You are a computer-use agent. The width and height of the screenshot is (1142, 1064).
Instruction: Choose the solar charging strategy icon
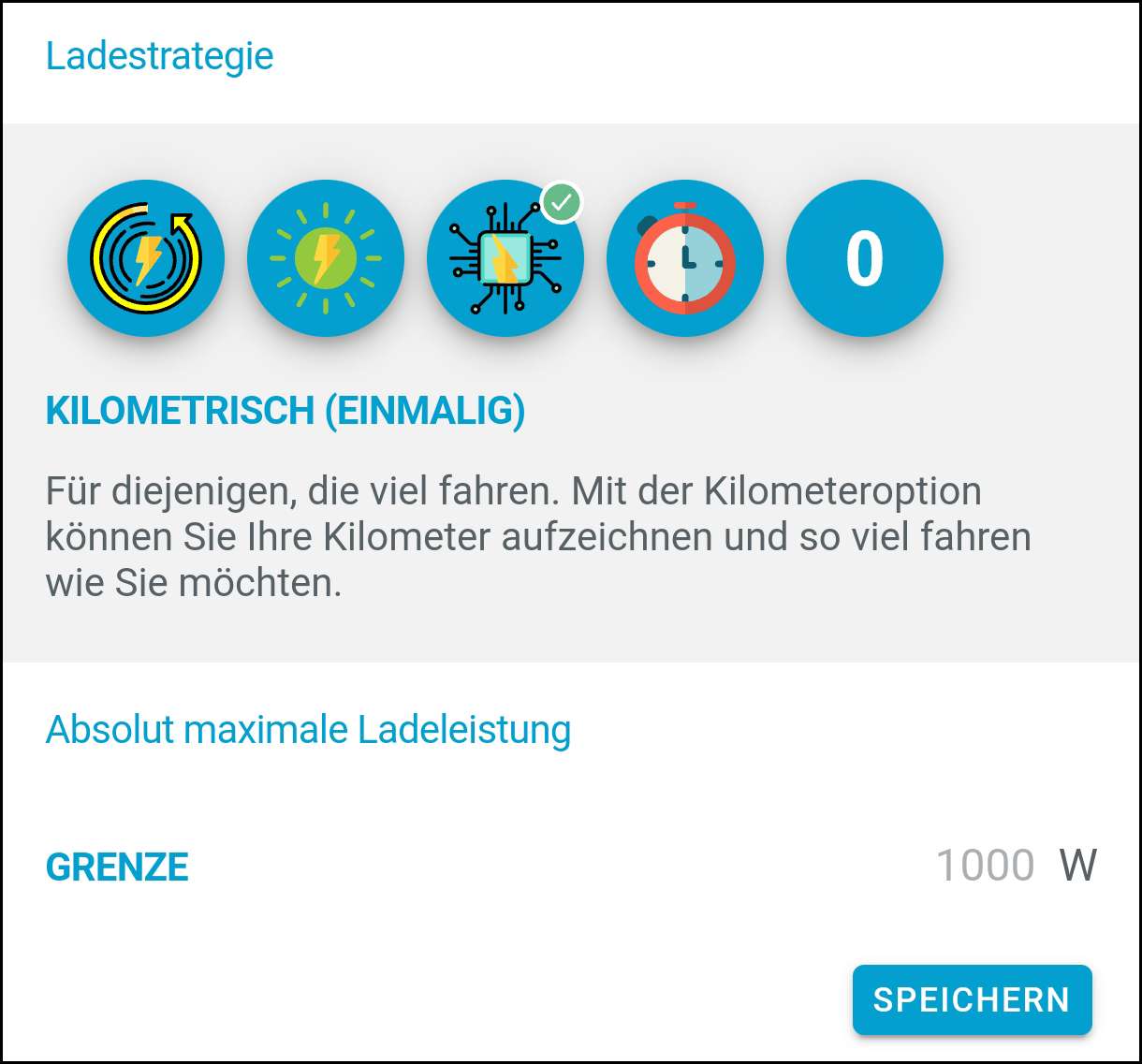pos(326,258)
